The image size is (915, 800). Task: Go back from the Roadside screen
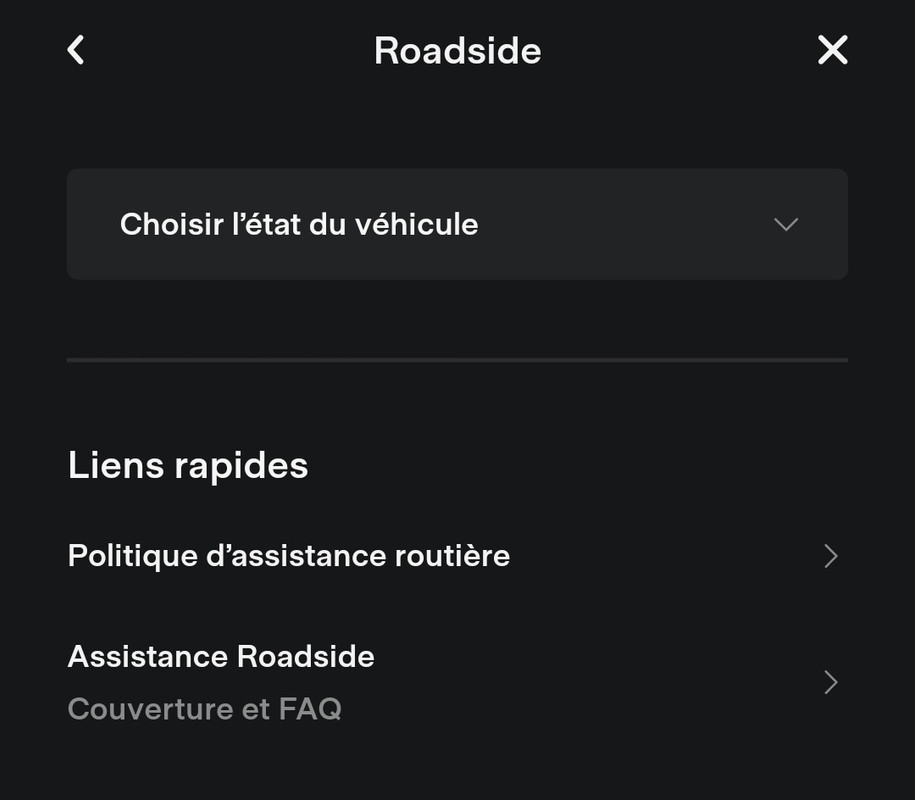(76, 50)
